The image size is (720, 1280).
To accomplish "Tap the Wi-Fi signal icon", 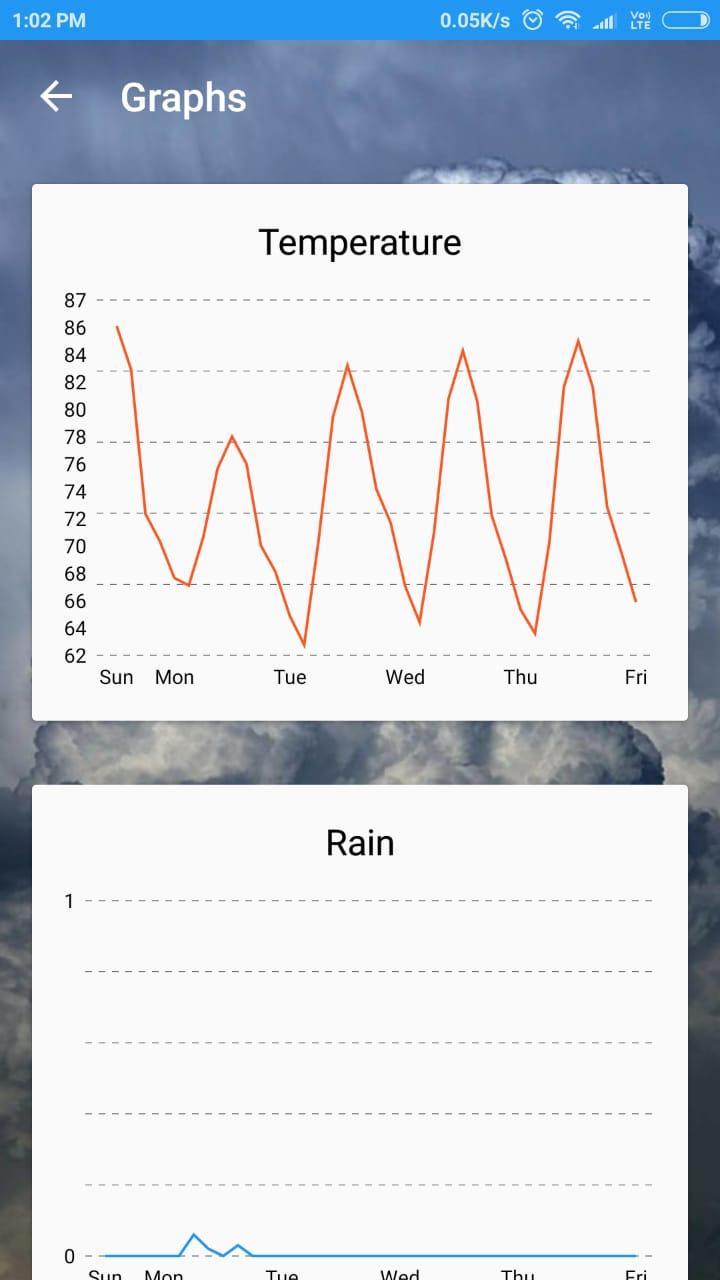I will 569,19.
